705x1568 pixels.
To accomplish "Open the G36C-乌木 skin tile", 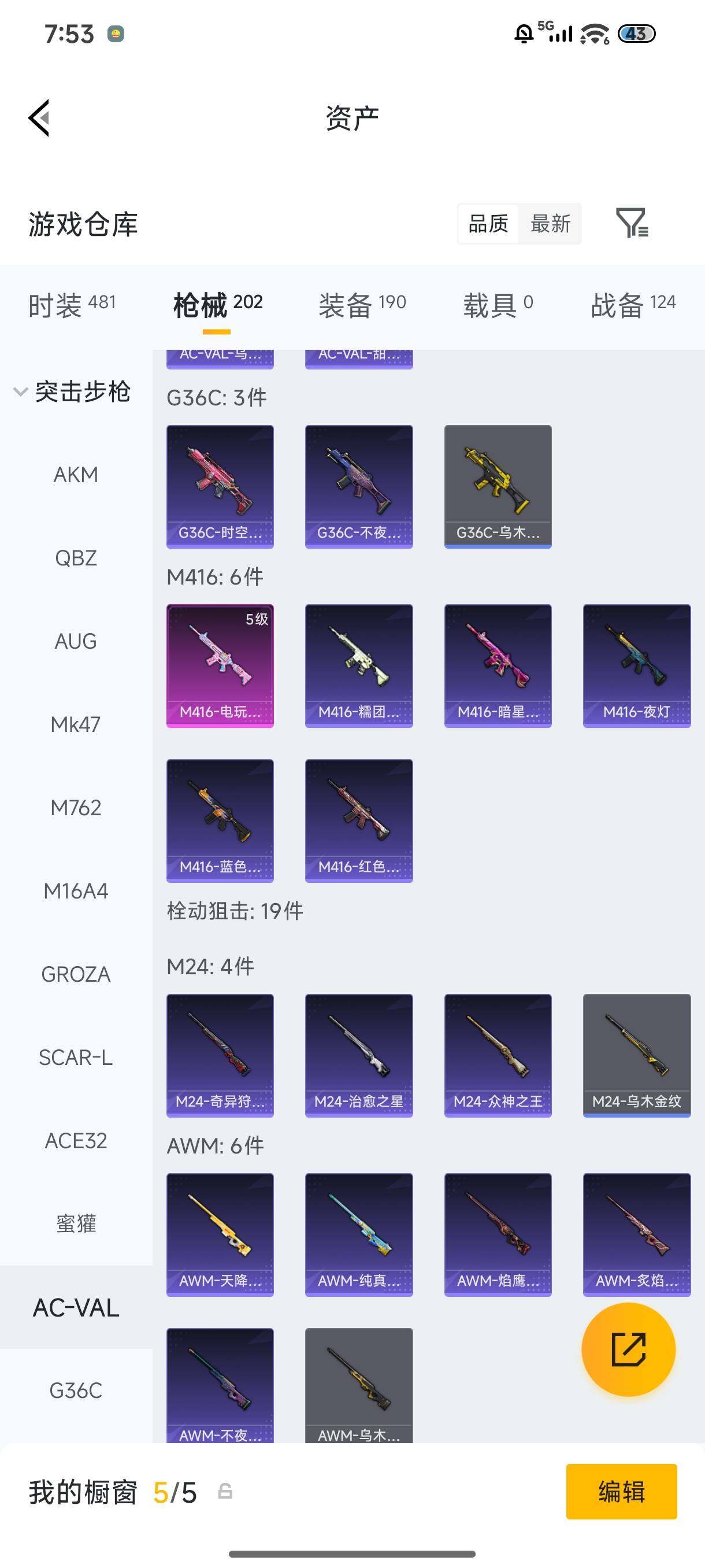I will point(498,486).
